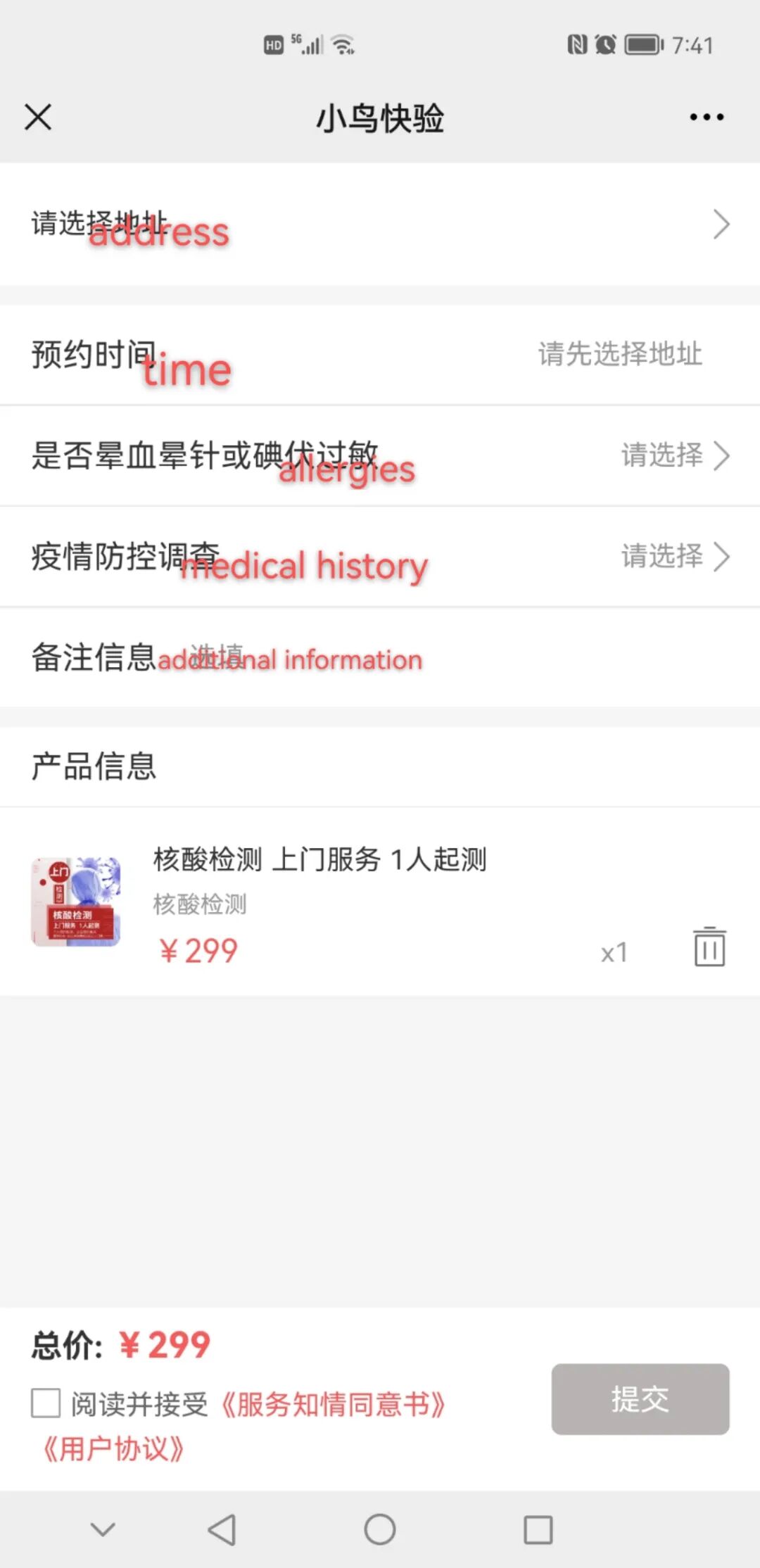Close the 小鸟快验 mini program page
Image resolution: width=760 pixels, height=1568 pixels.
[38, 117]
